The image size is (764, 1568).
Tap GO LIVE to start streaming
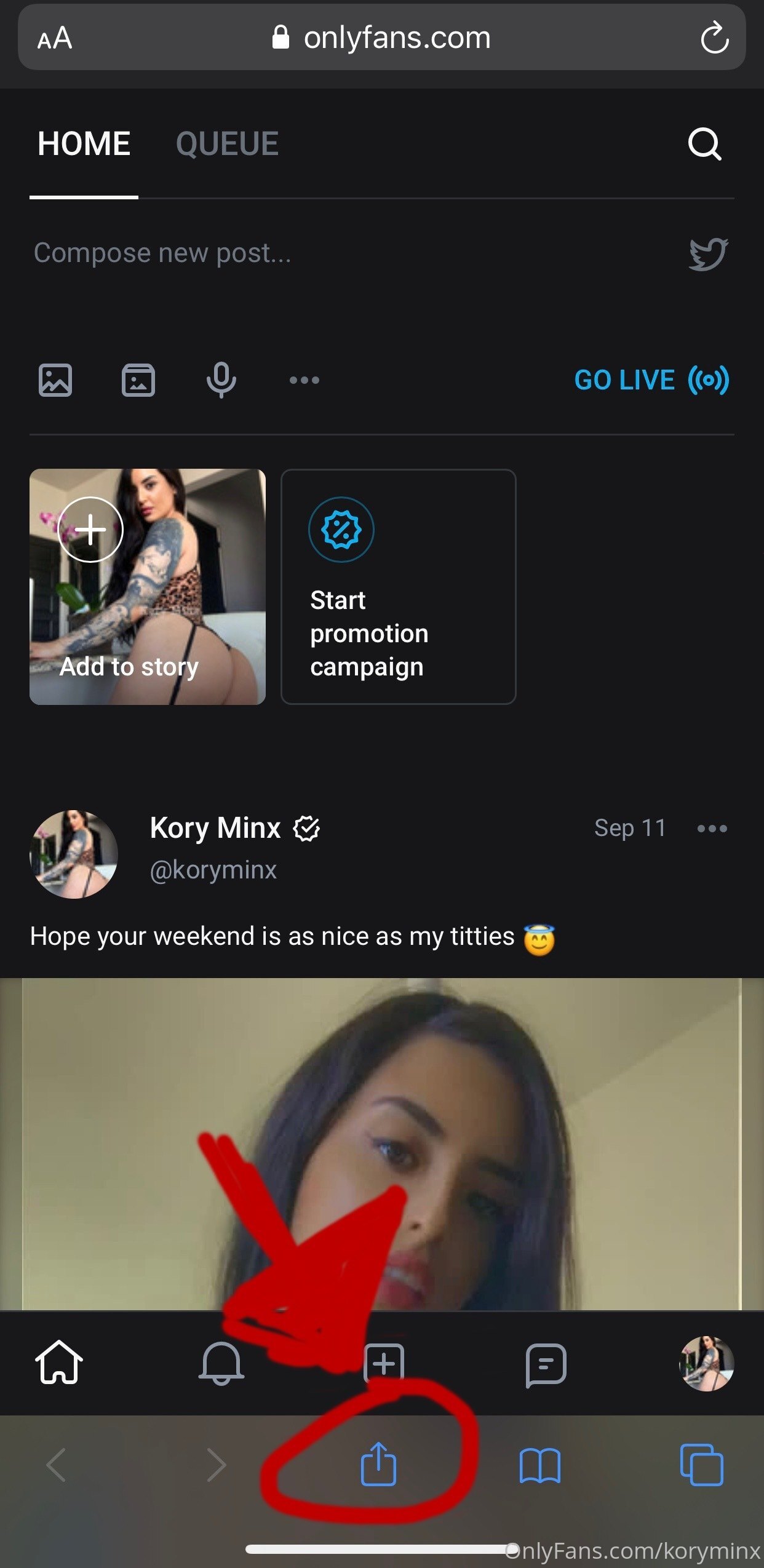click(x=652, y=380)
